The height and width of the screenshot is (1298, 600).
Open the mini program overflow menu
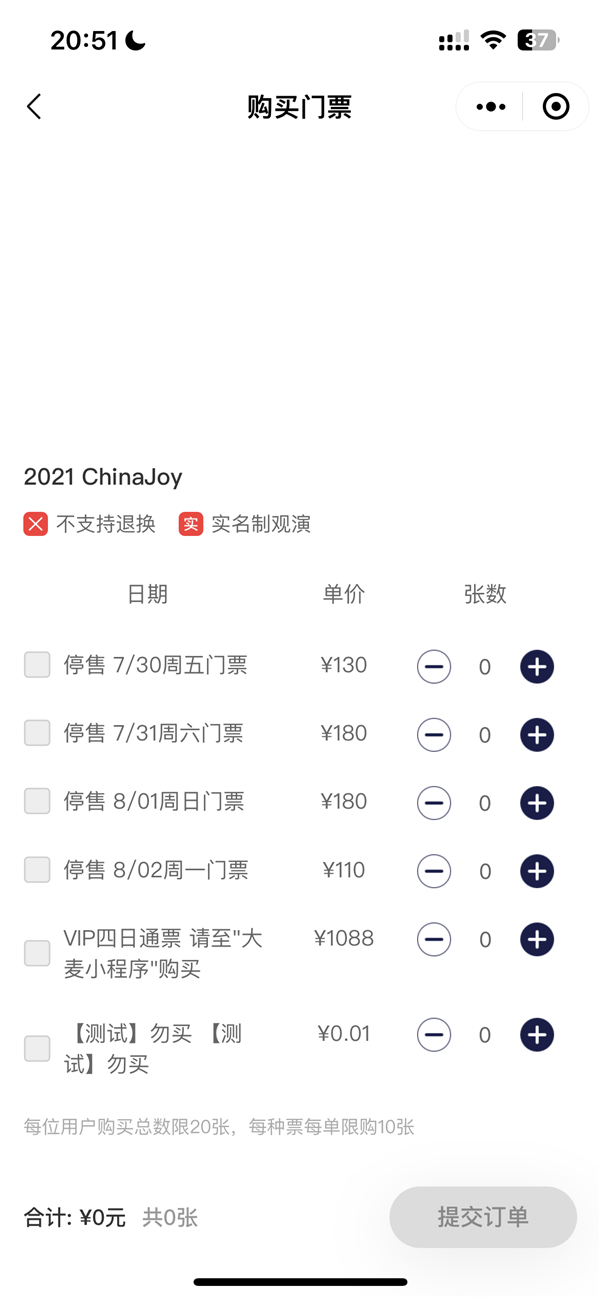tap(490, 107)
